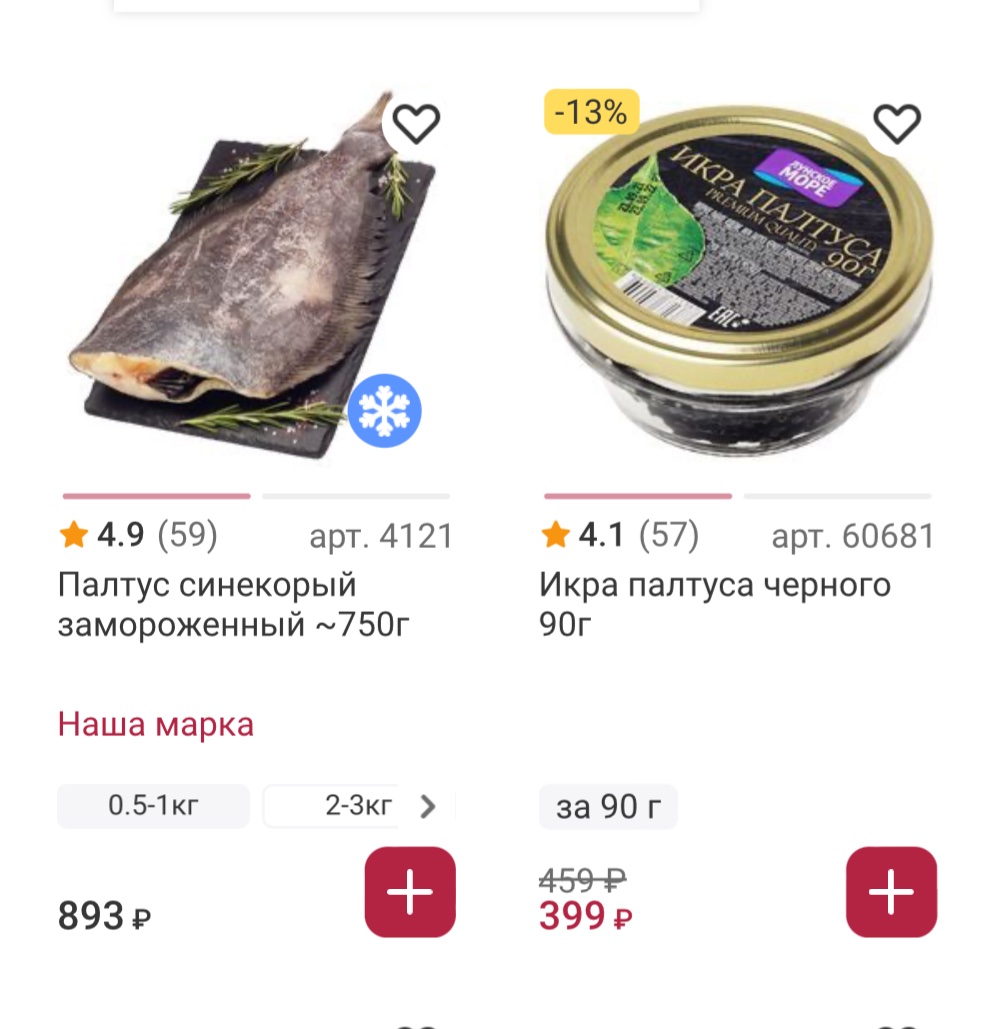Add caviar for 399 ₽ to cart

pyautogui.click(x=891, y=892)
